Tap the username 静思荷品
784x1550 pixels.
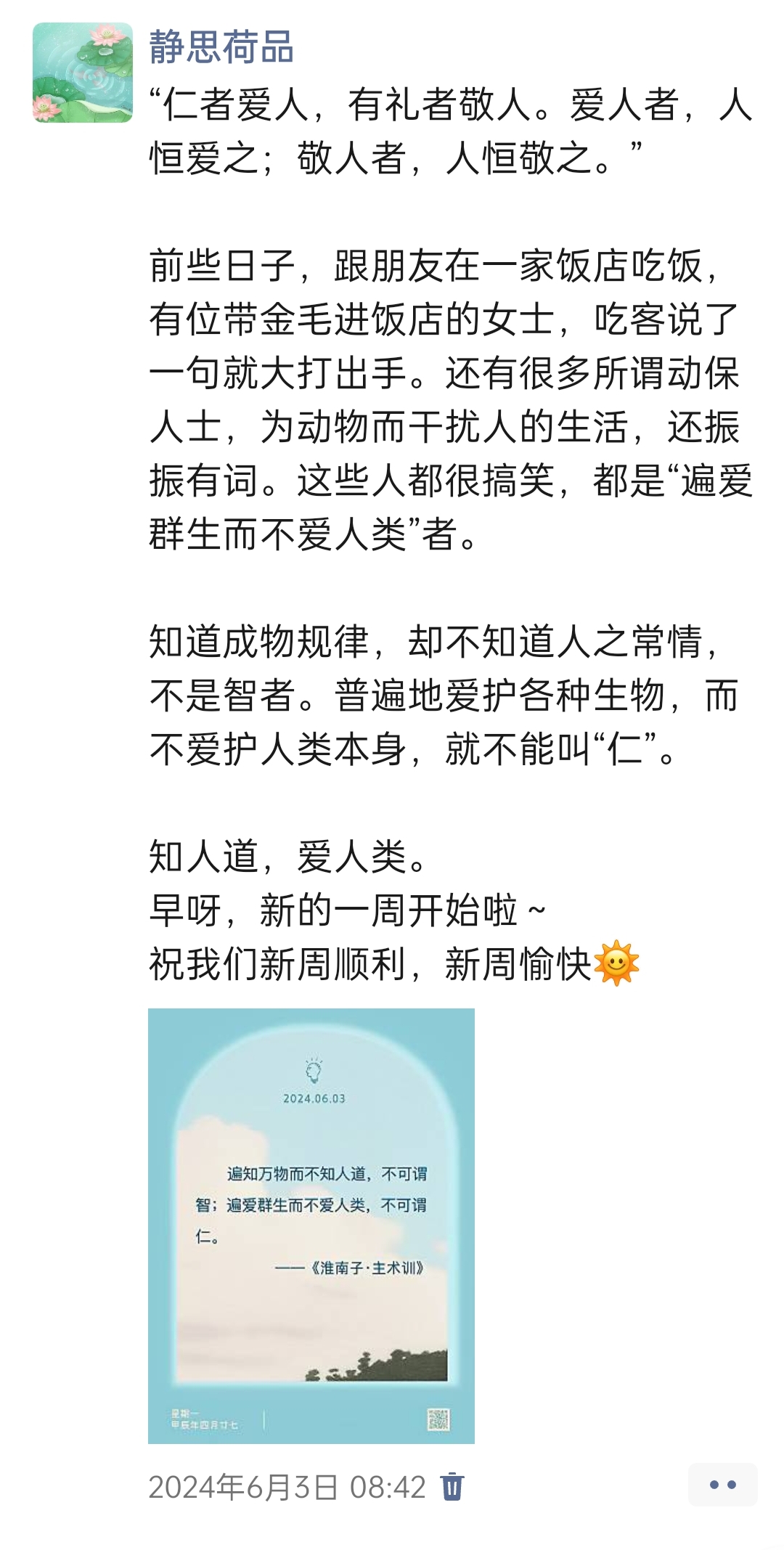coord(221,47)
